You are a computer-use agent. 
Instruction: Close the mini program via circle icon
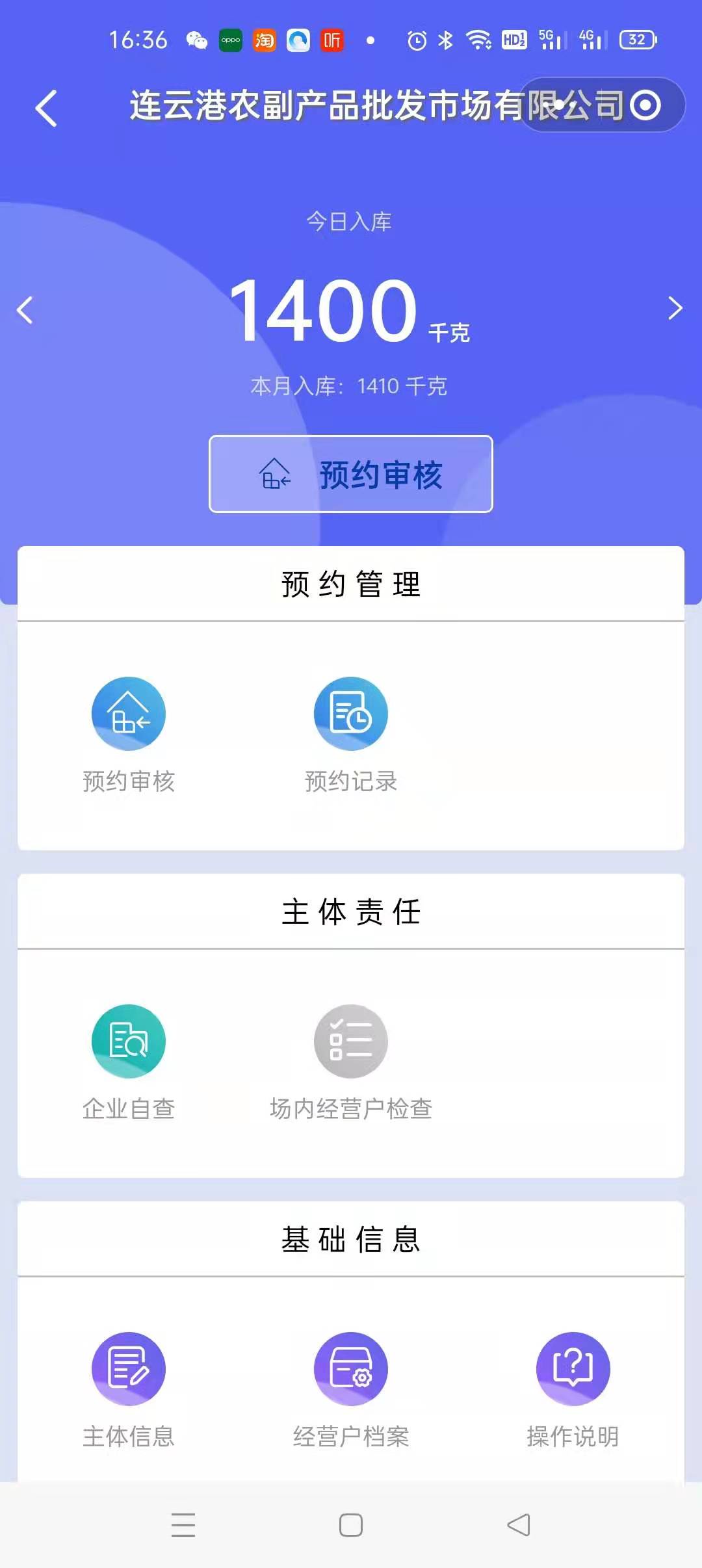[x=645, y=105]
